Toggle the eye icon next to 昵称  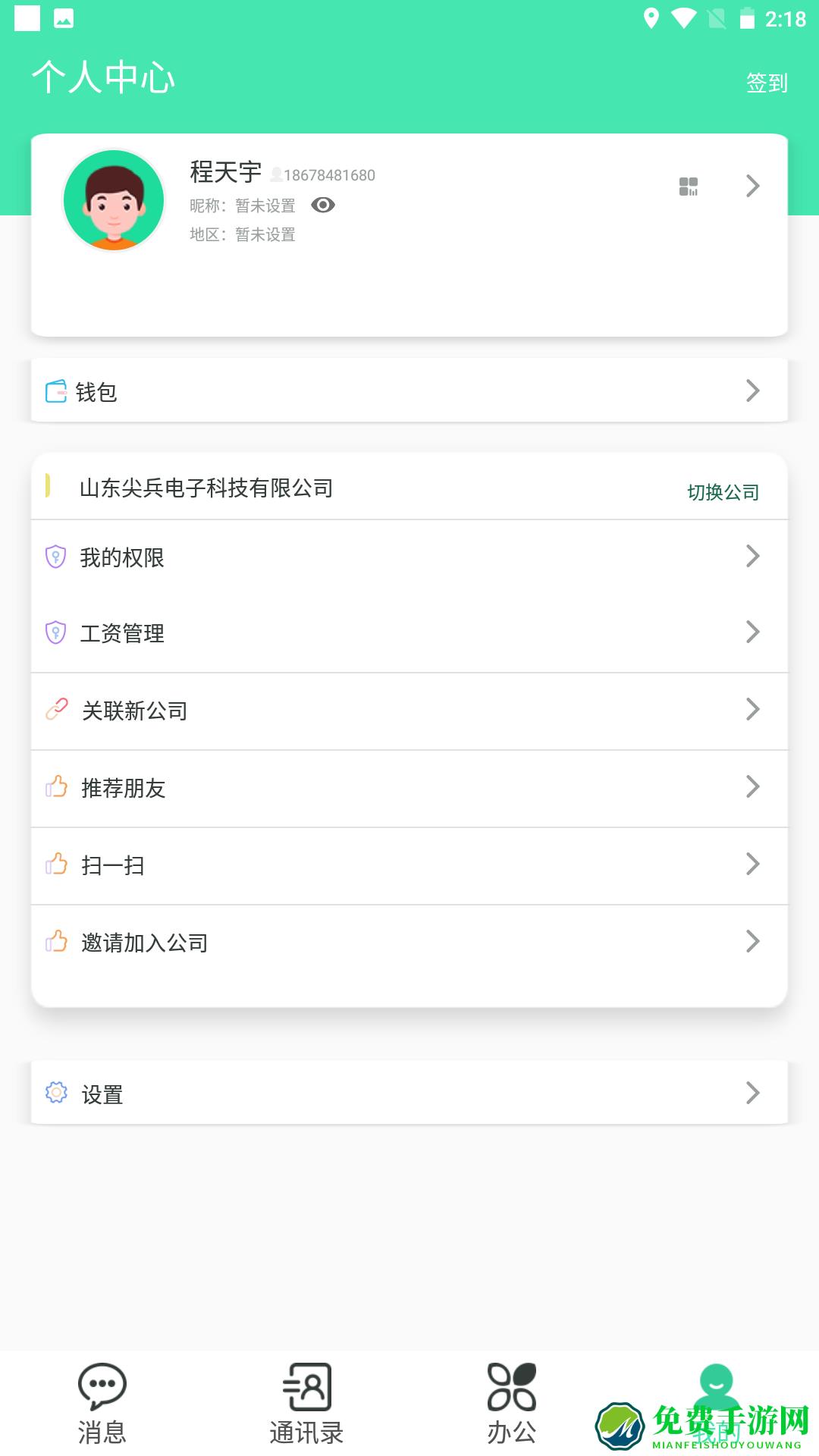tap(324, 205)
